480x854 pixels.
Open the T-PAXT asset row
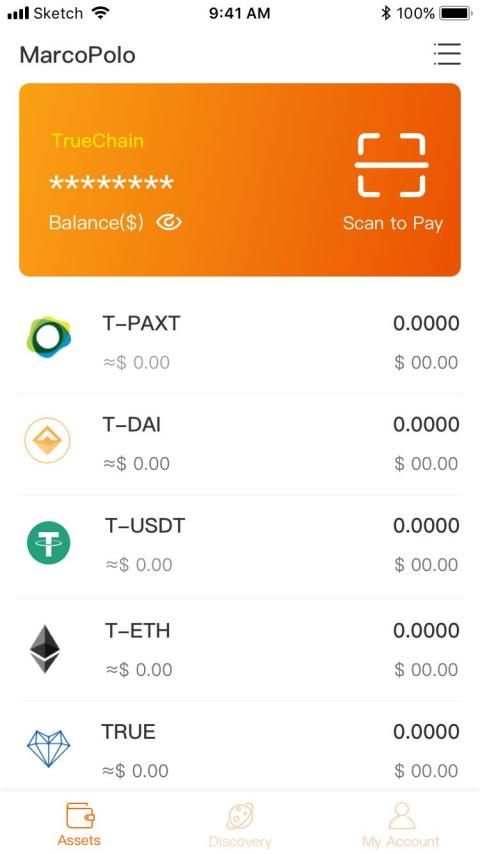click(240, 342)
